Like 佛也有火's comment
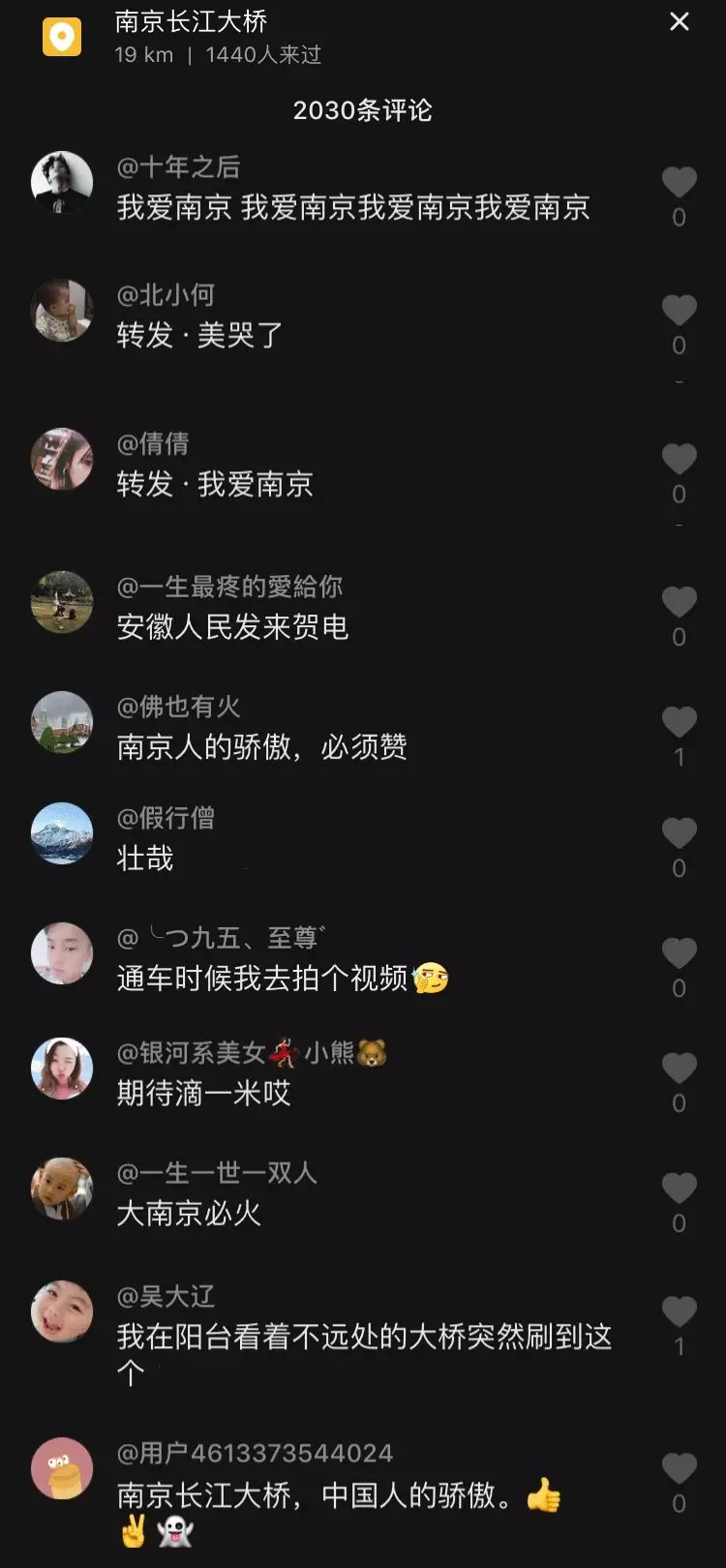726x1568 pixels. pos(679,722)
